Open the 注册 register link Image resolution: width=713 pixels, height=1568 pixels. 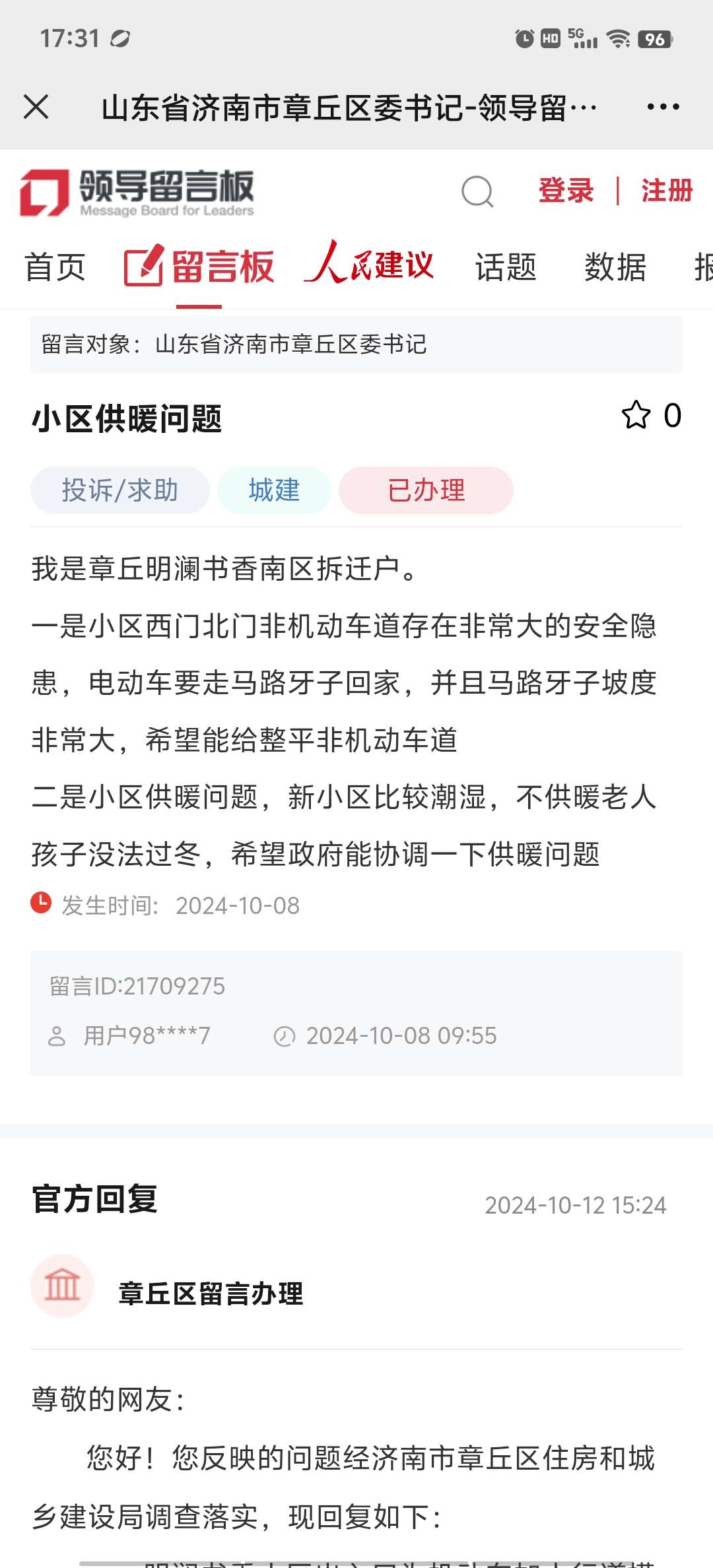tap(666, 191)
